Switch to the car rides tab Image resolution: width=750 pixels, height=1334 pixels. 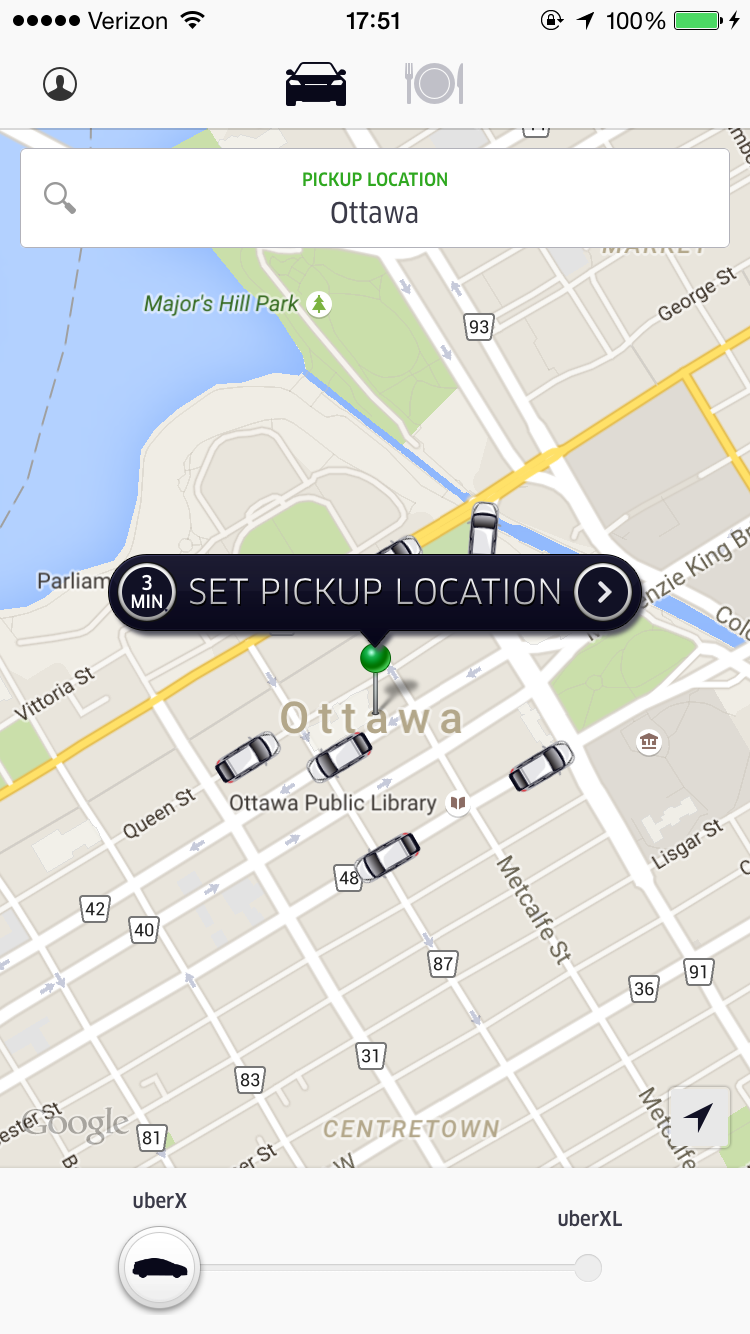[x=316, y=84]
